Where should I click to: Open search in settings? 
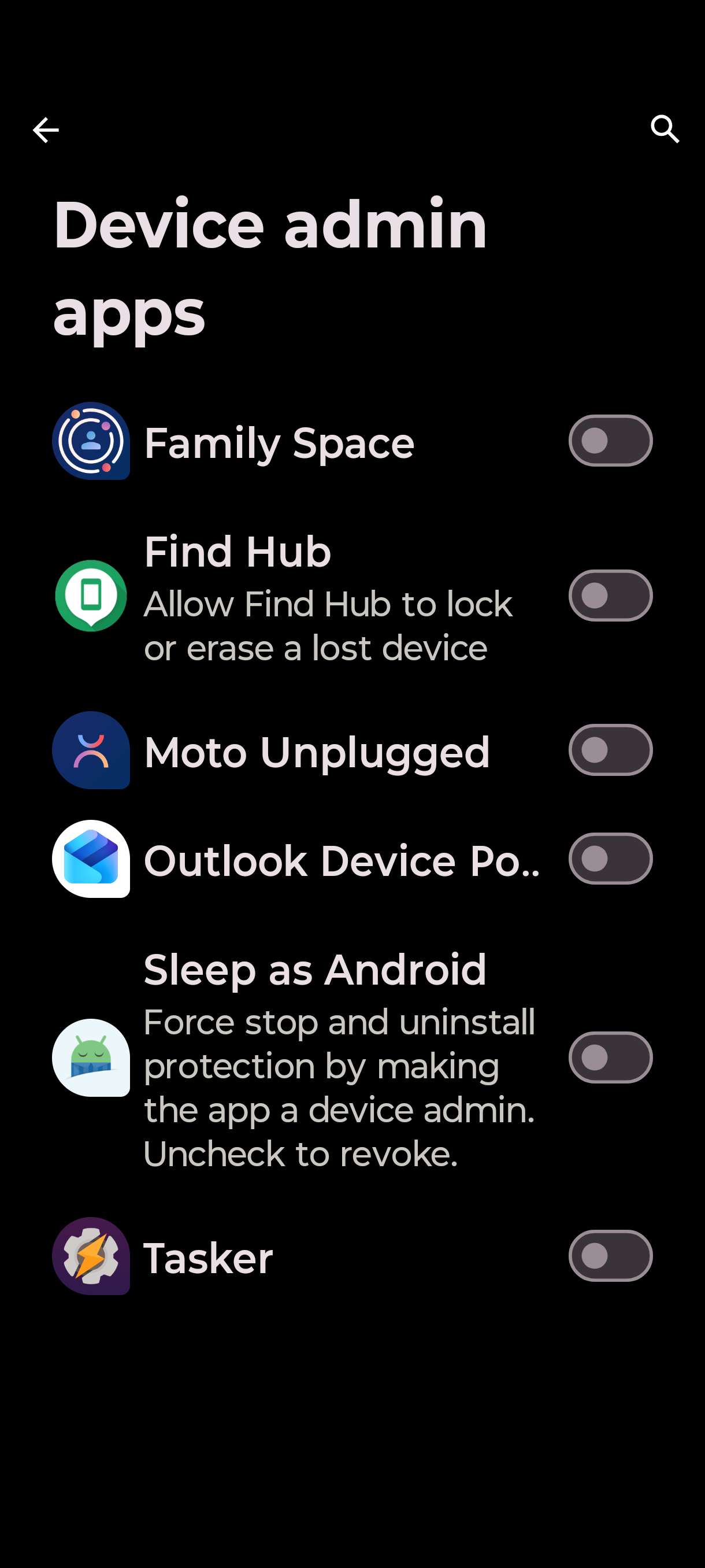point(664,129)
